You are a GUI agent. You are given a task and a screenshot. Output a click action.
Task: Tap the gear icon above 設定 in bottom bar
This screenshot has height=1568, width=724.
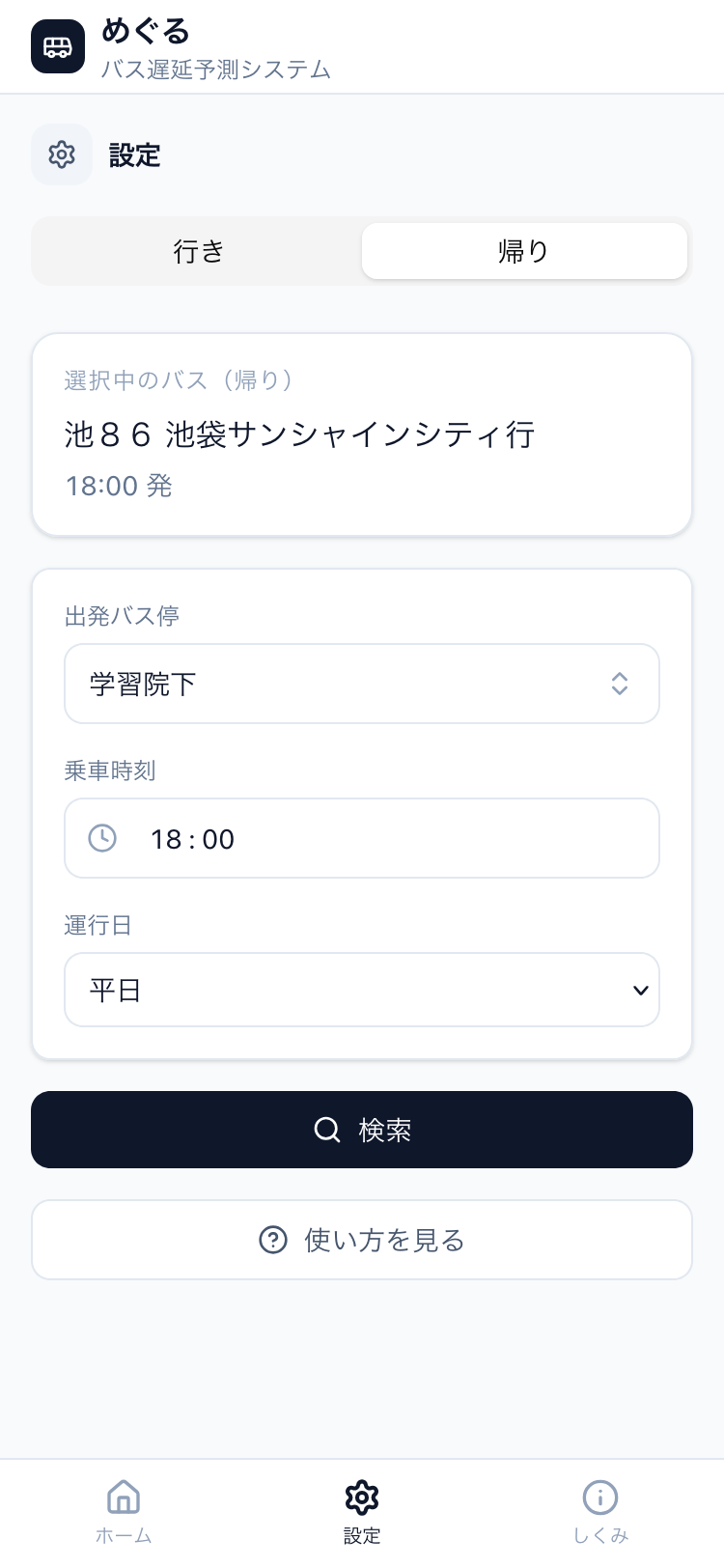pyautogui.click(x=362, y=1497)
